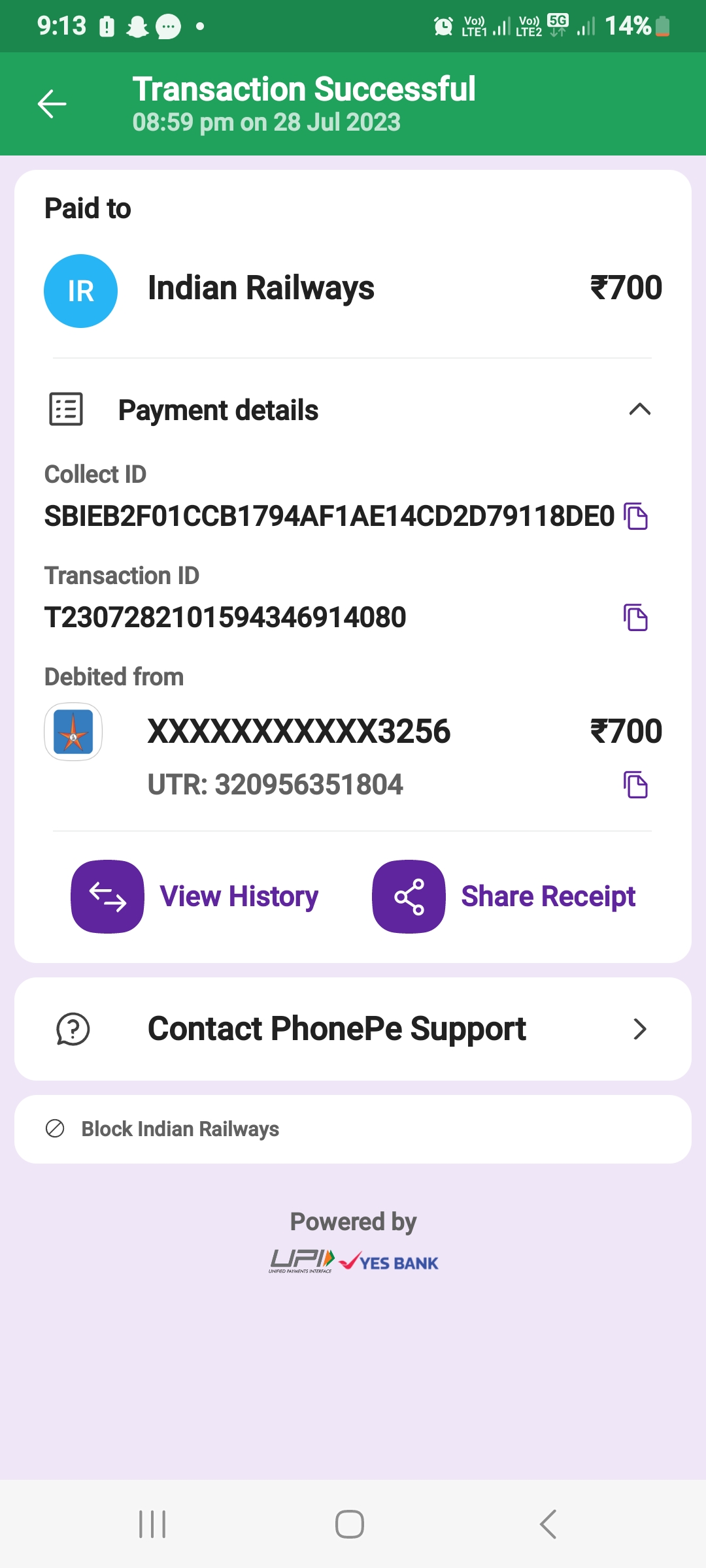Collapse the Payment details section
Image resolution: width=706 pixels, height=1568 pixels.
pos(639,410)
